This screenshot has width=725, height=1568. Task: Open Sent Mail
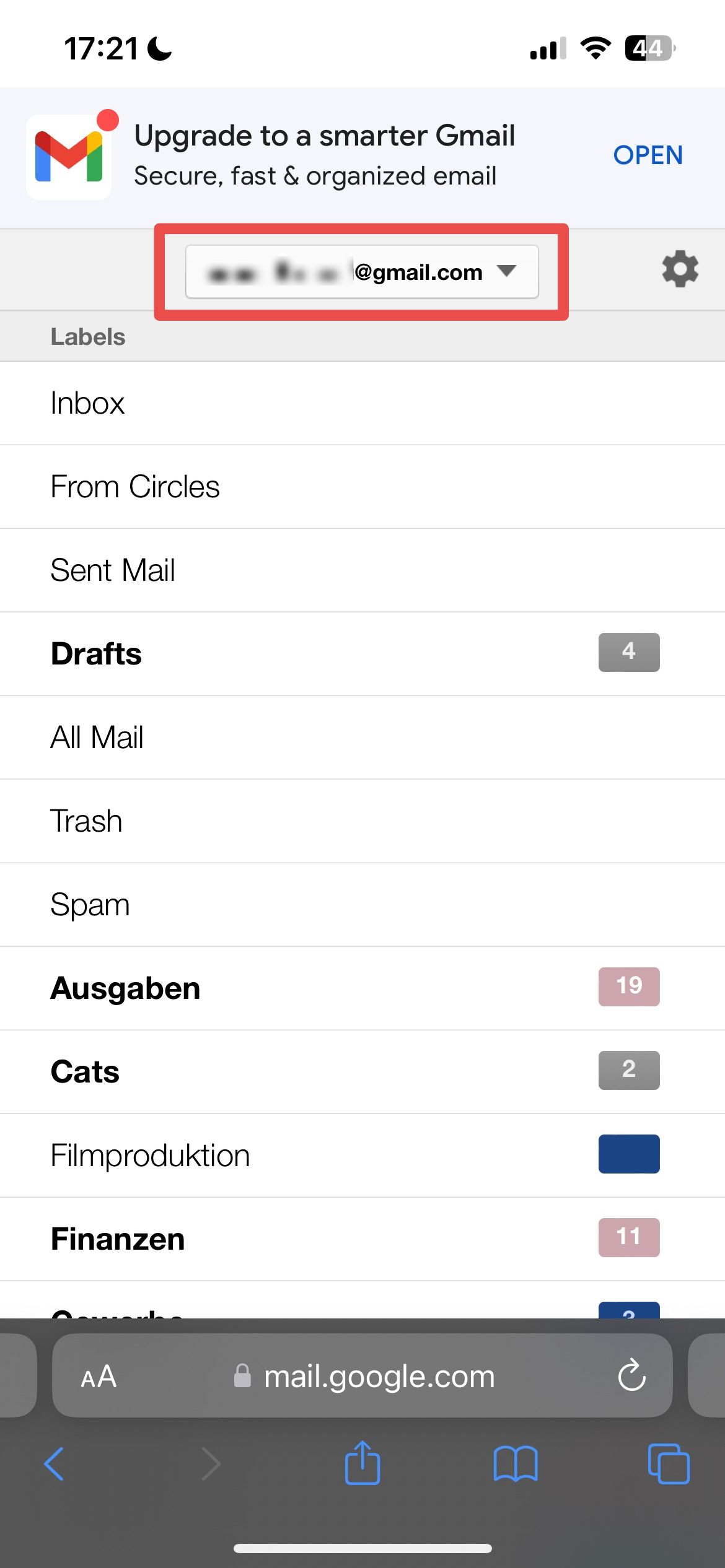(362, 570)
